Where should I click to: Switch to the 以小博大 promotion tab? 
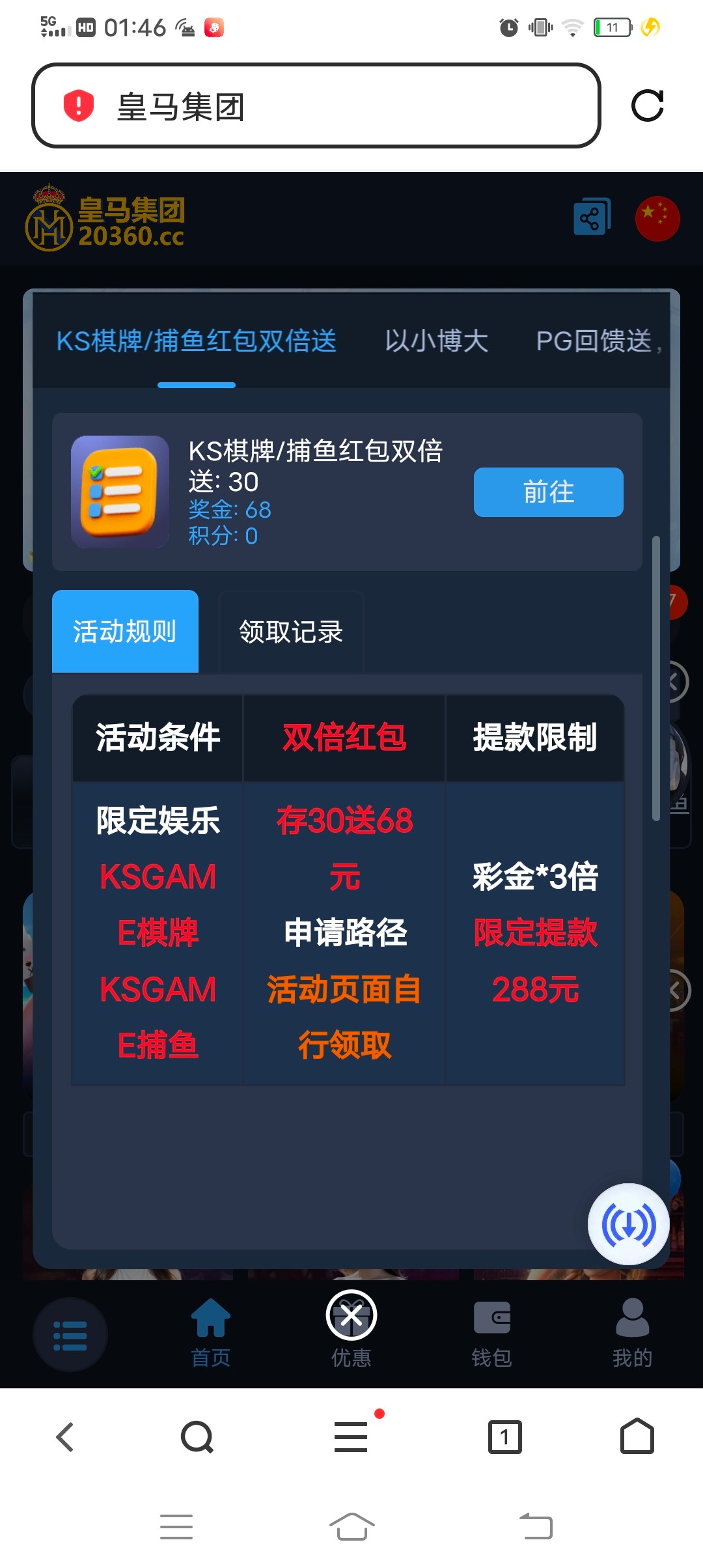tap(436, 341)
